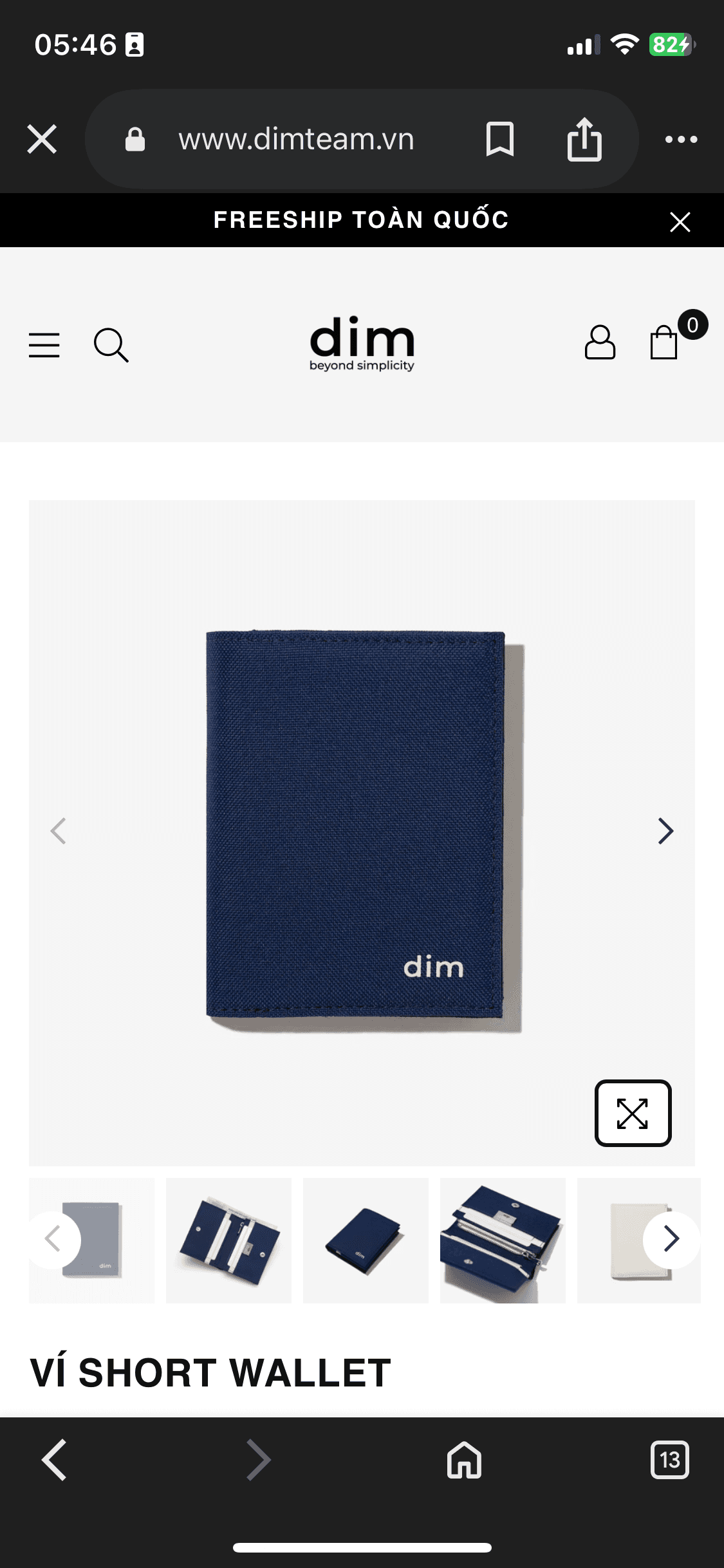724x1568 pixels.
Task: Expand the product image to fullscreen
Action: 633,1113
